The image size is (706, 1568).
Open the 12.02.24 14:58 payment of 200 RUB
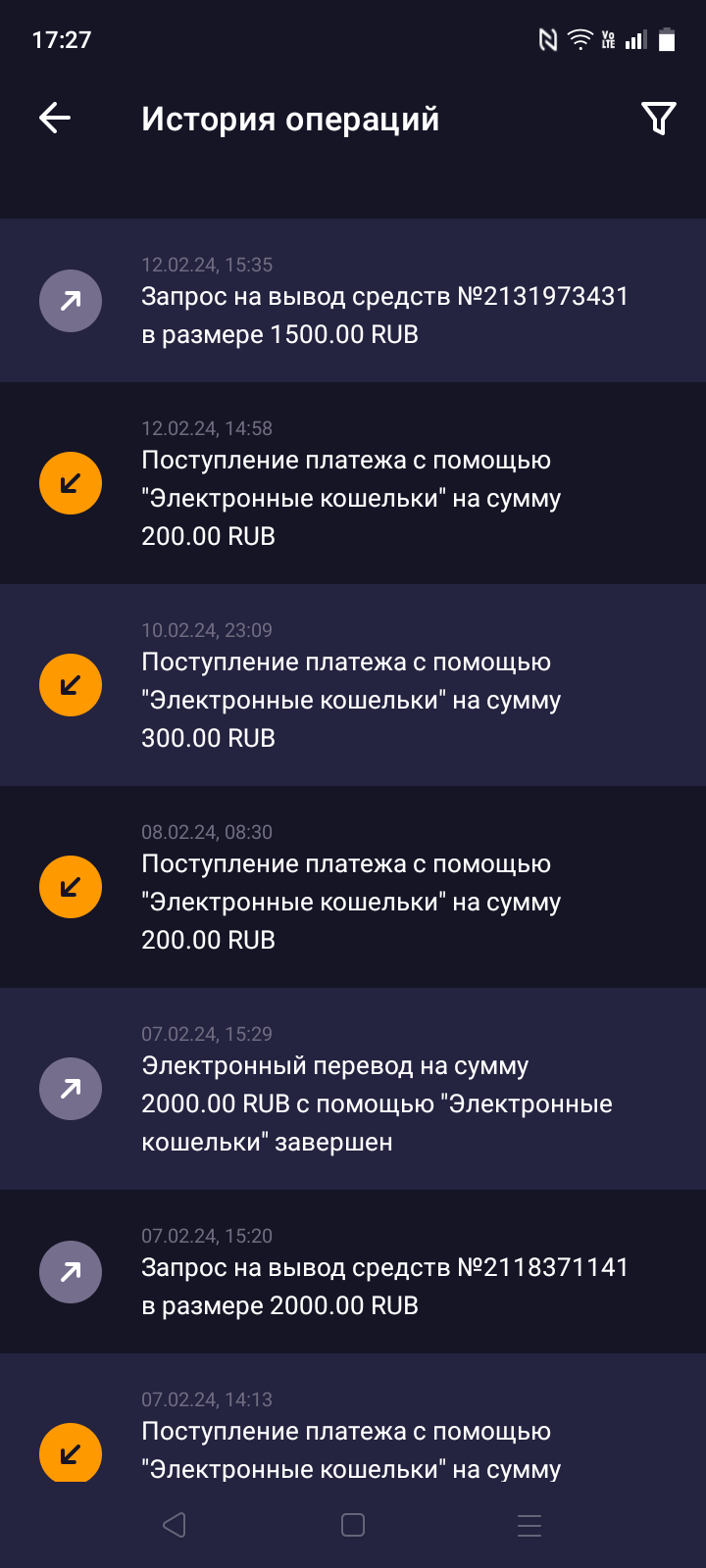pos(353,483)
